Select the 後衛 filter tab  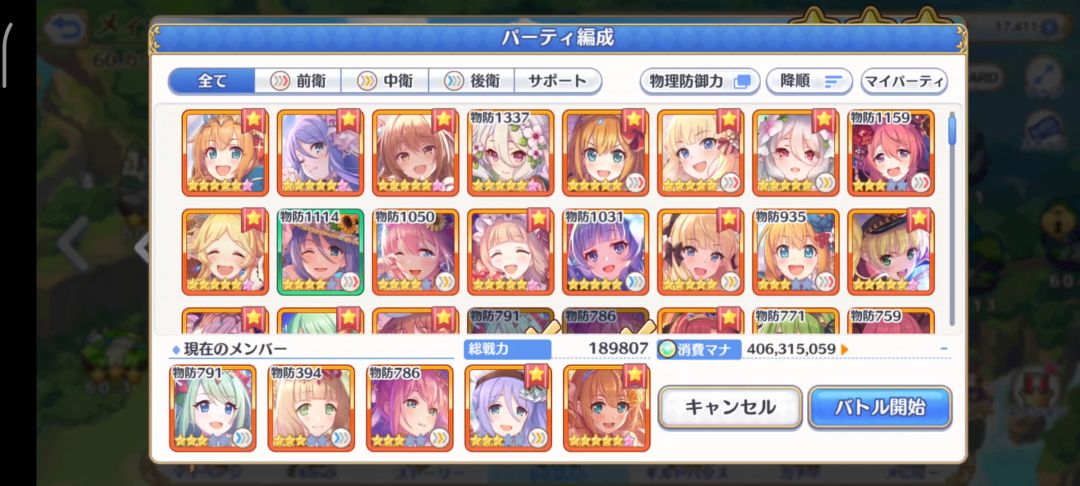click(x=471, y=81)
